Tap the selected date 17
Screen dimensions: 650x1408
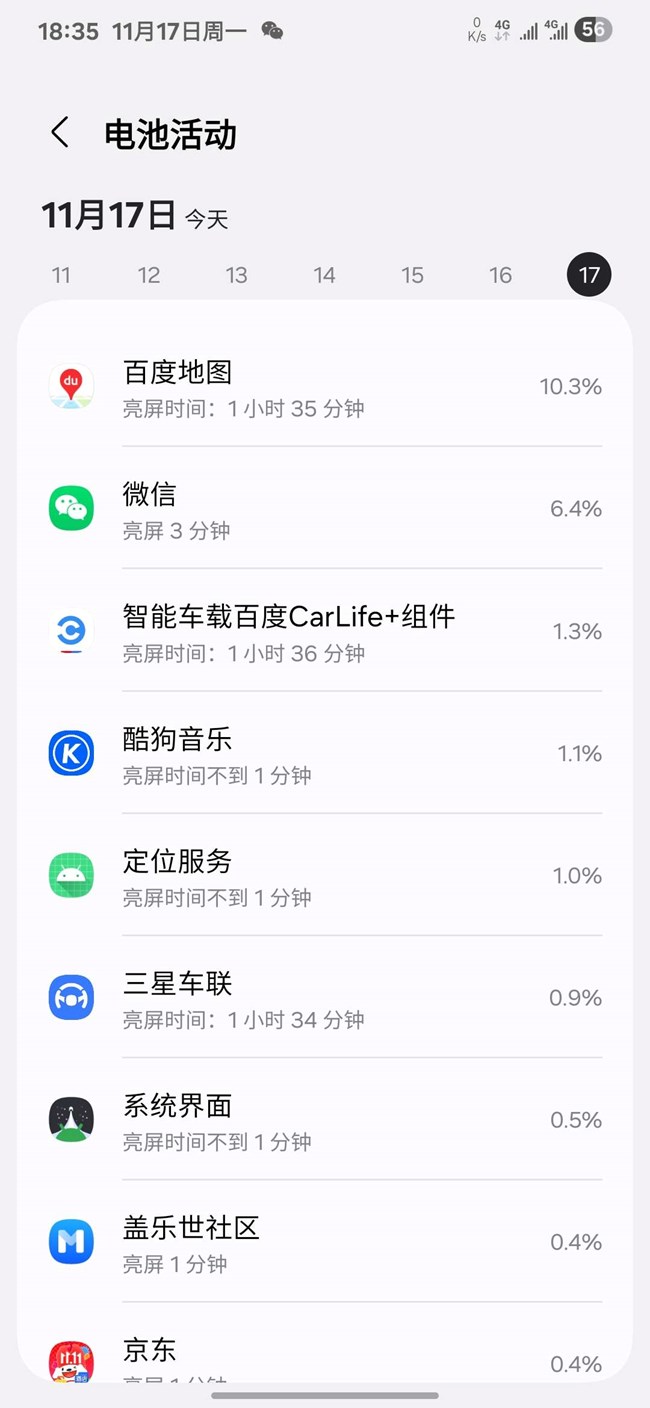click(589, 275)
